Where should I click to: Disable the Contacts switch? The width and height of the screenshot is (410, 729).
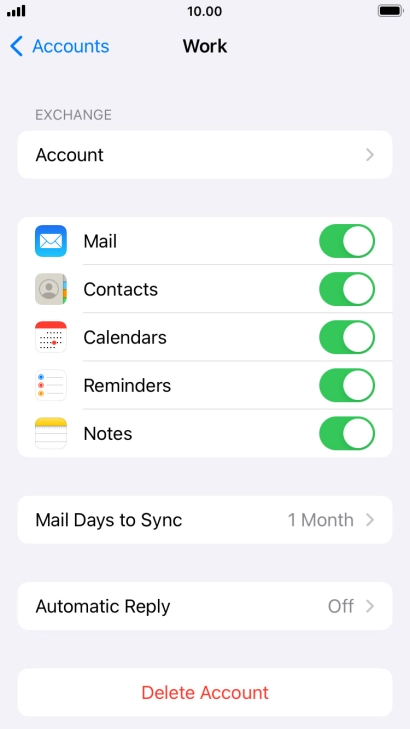(x=347, y=289)
